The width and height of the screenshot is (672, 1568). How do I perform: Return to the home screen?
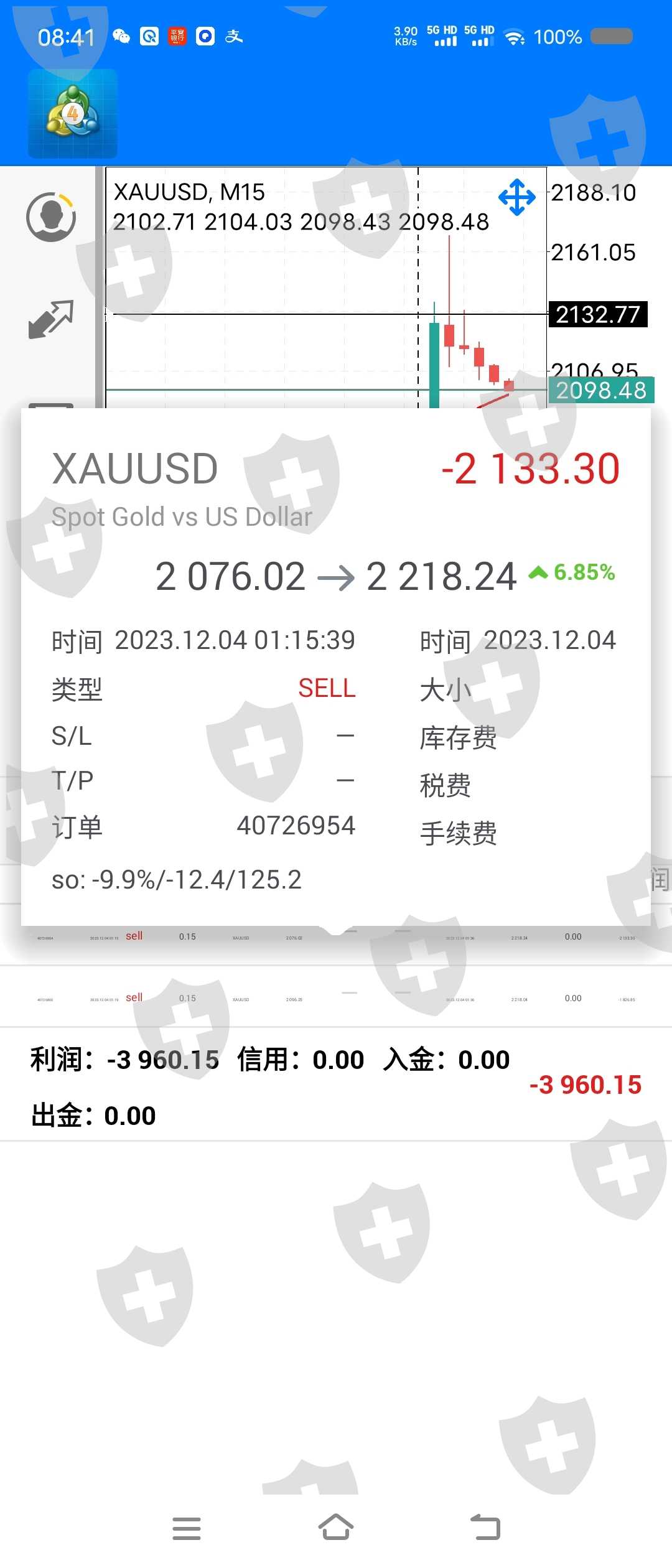pos(336,1527)
